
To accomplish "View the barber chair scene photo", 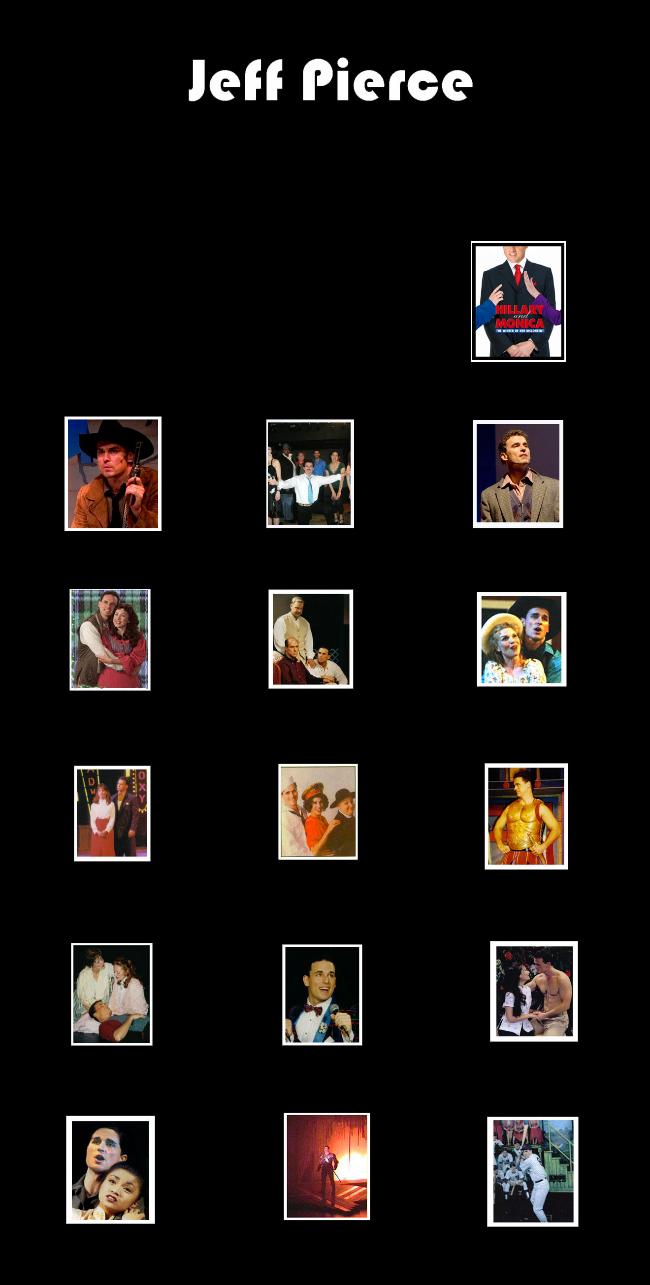I will (x=311, y=639).
